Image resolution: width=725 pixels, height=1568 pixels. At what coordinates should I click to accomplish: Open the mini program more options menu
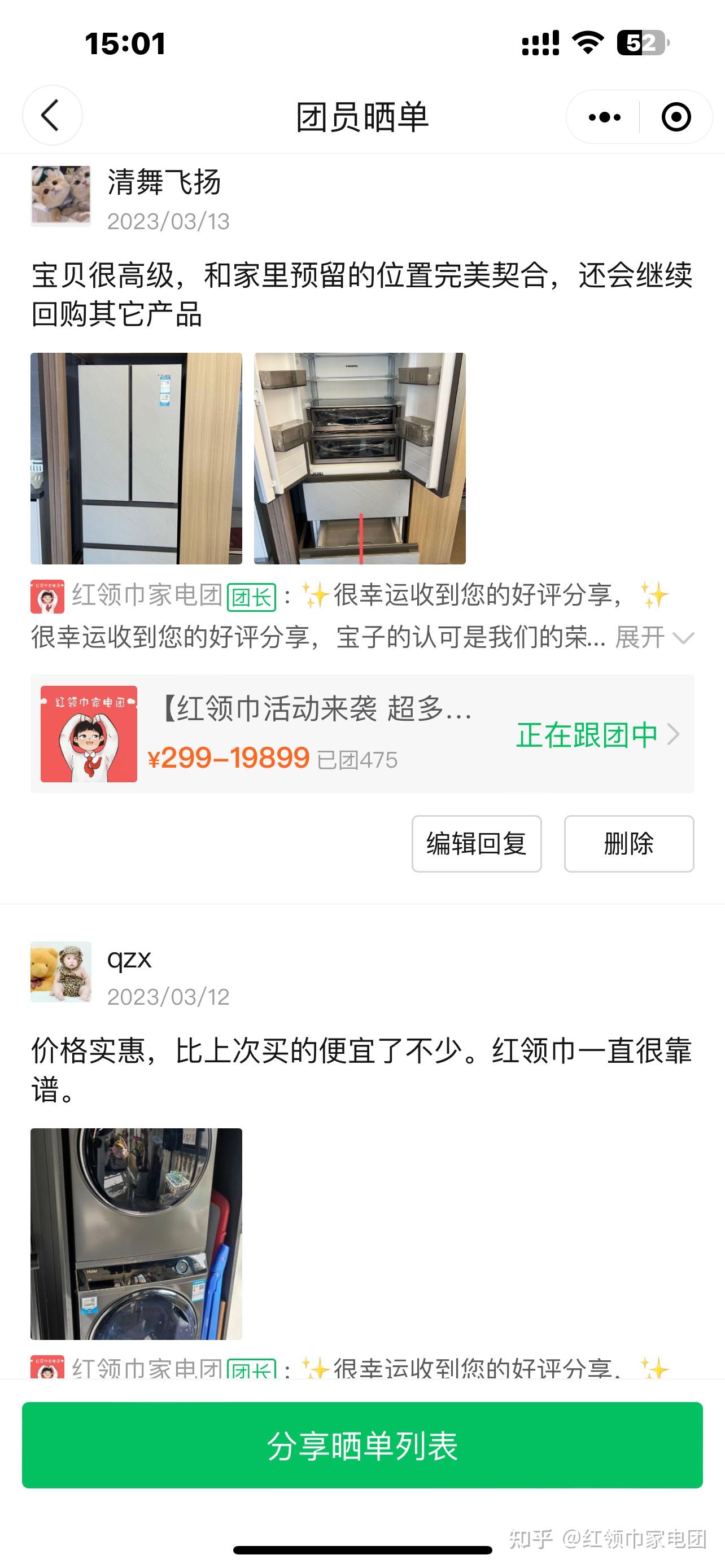[x=604, y=117]
